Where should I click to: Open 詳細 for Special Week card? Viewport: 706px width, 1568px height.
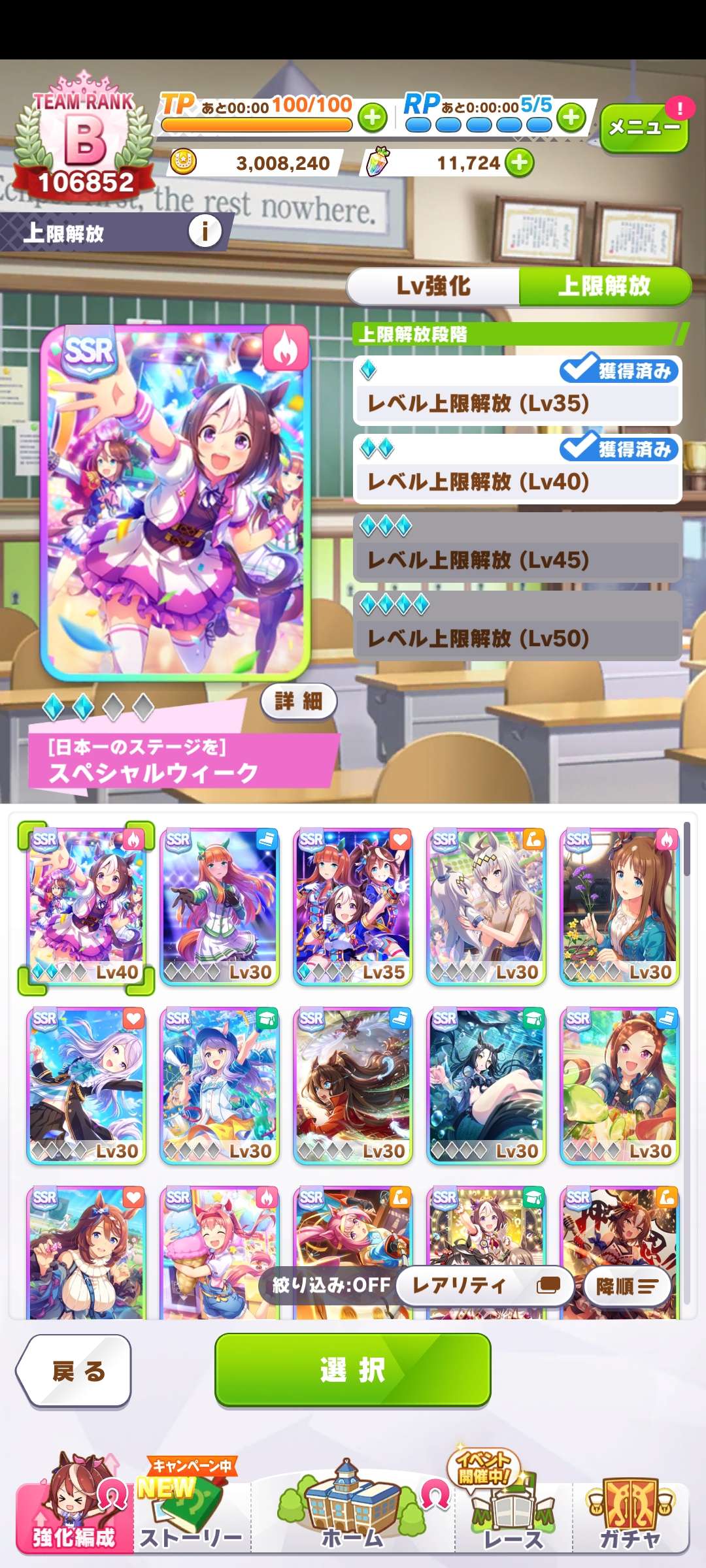point(298,702)
